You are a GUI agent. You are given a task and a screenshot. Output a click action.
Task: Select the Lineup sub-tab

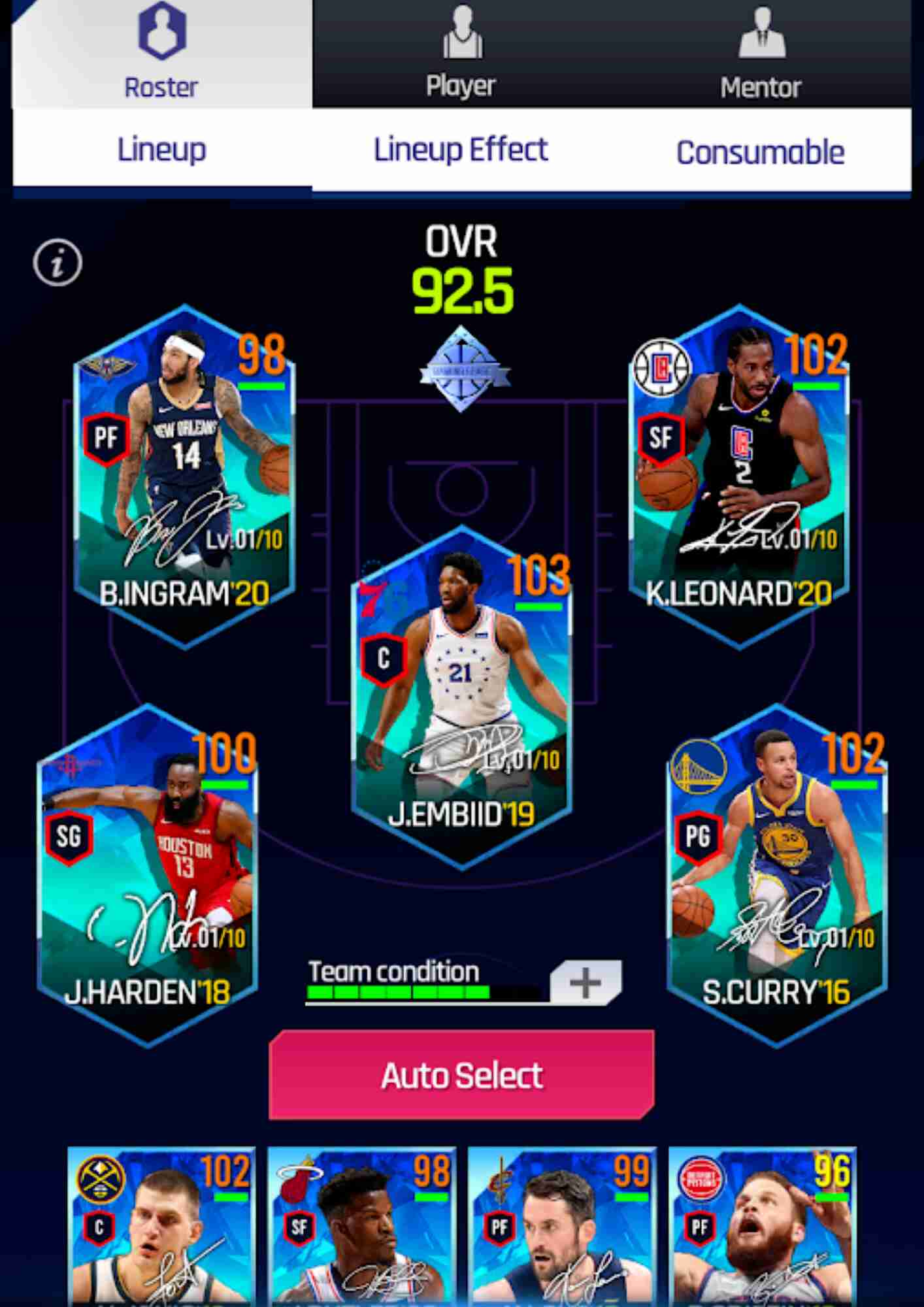(161, 150)
